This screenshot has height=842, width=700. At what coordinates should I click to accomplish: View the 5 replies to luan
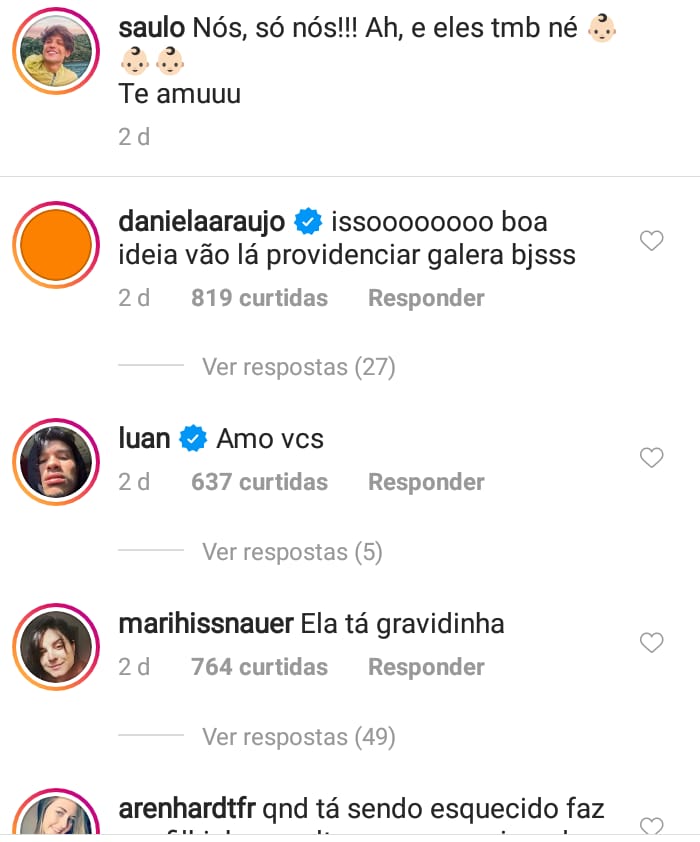point(292,552)
